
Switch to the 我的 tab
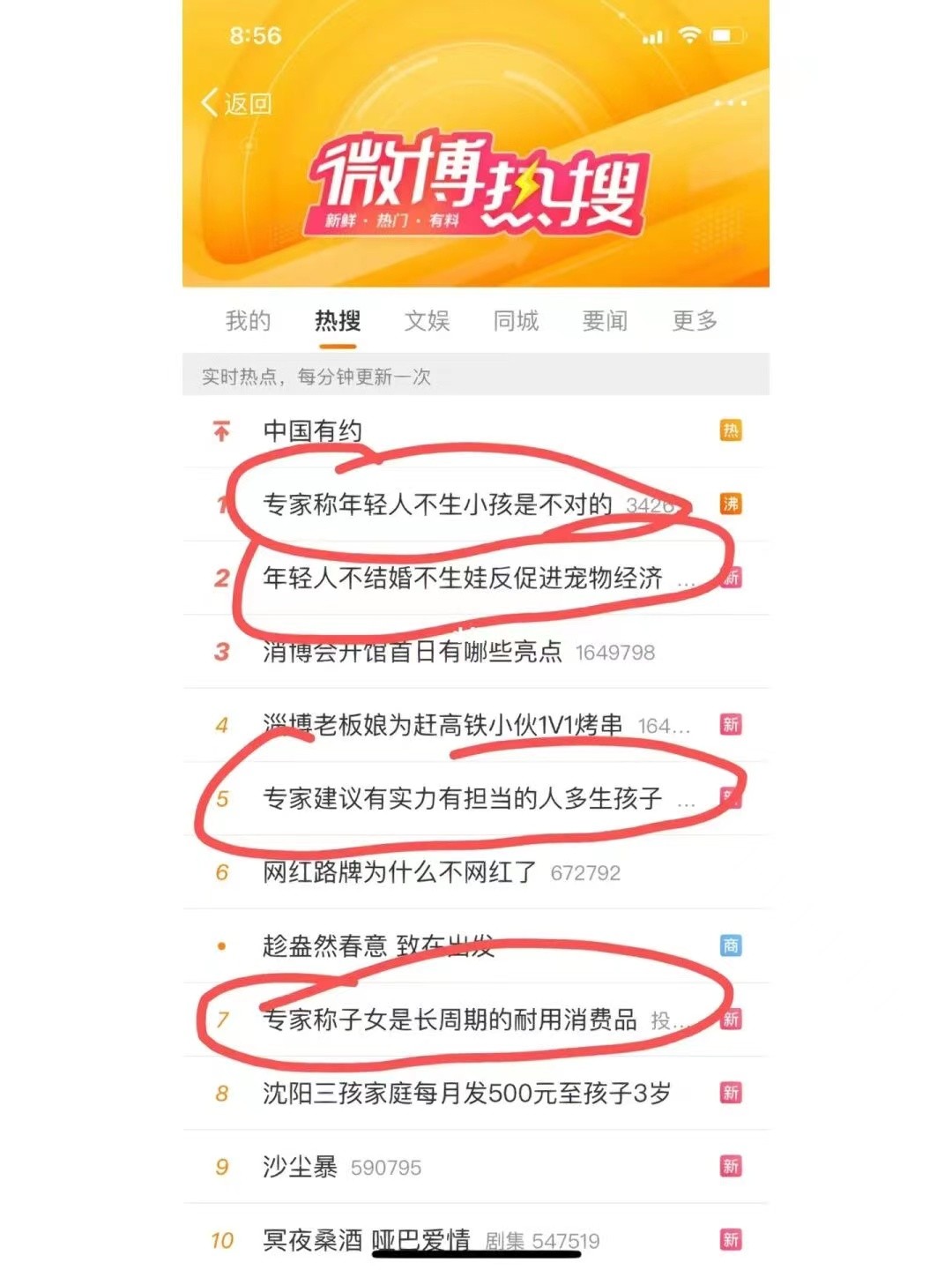click(248, 321)
